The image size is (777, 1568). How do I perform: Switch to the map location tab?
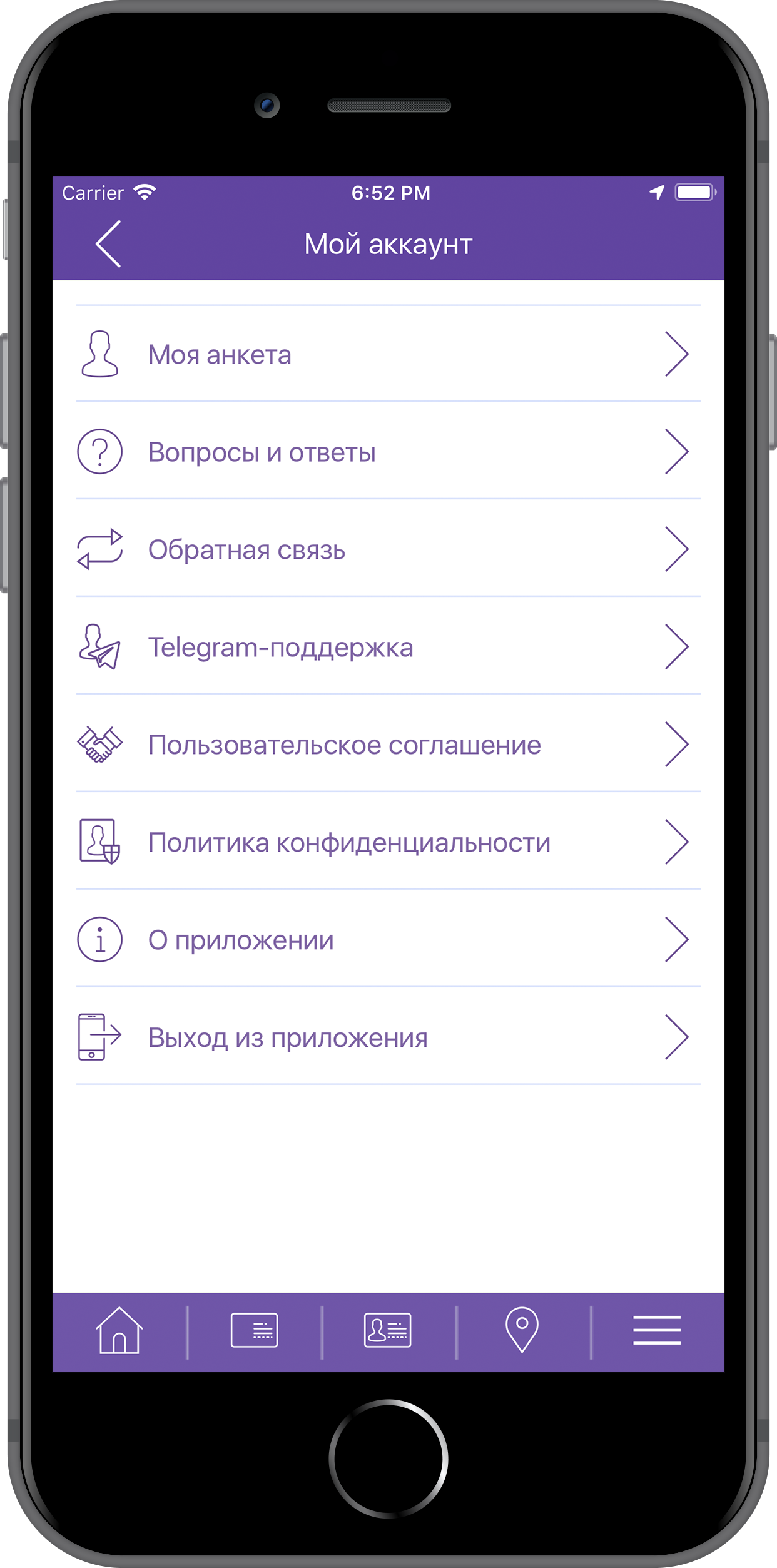pos(522,1330)
